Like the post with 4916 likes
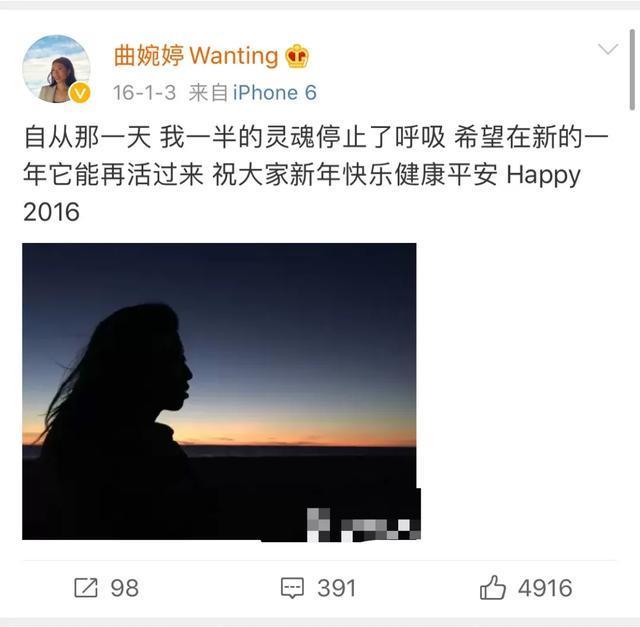Image resolution: width=640 pixels, height=627 pixels. (x=526, y=587)
